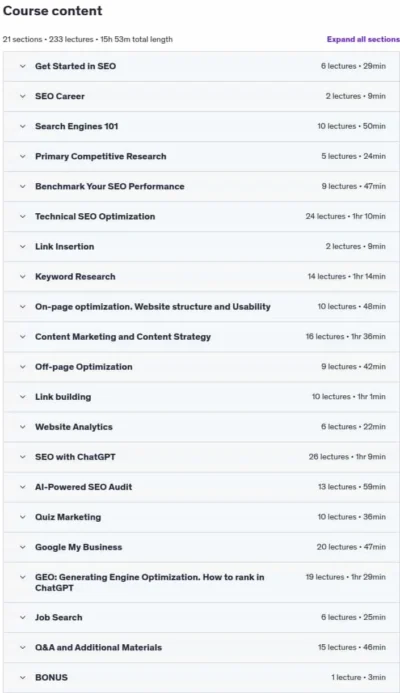Expand the Link building section
This screenshot has width=400, height=693.
pos(201,397)
